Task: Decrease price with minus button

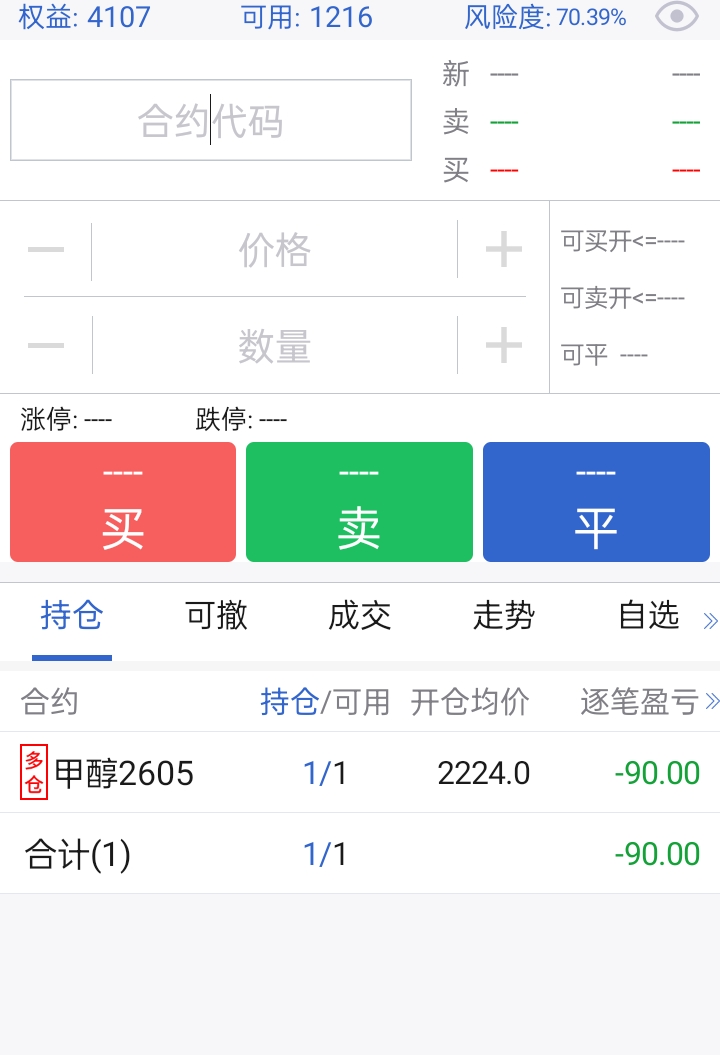Action: pos(46,250)
